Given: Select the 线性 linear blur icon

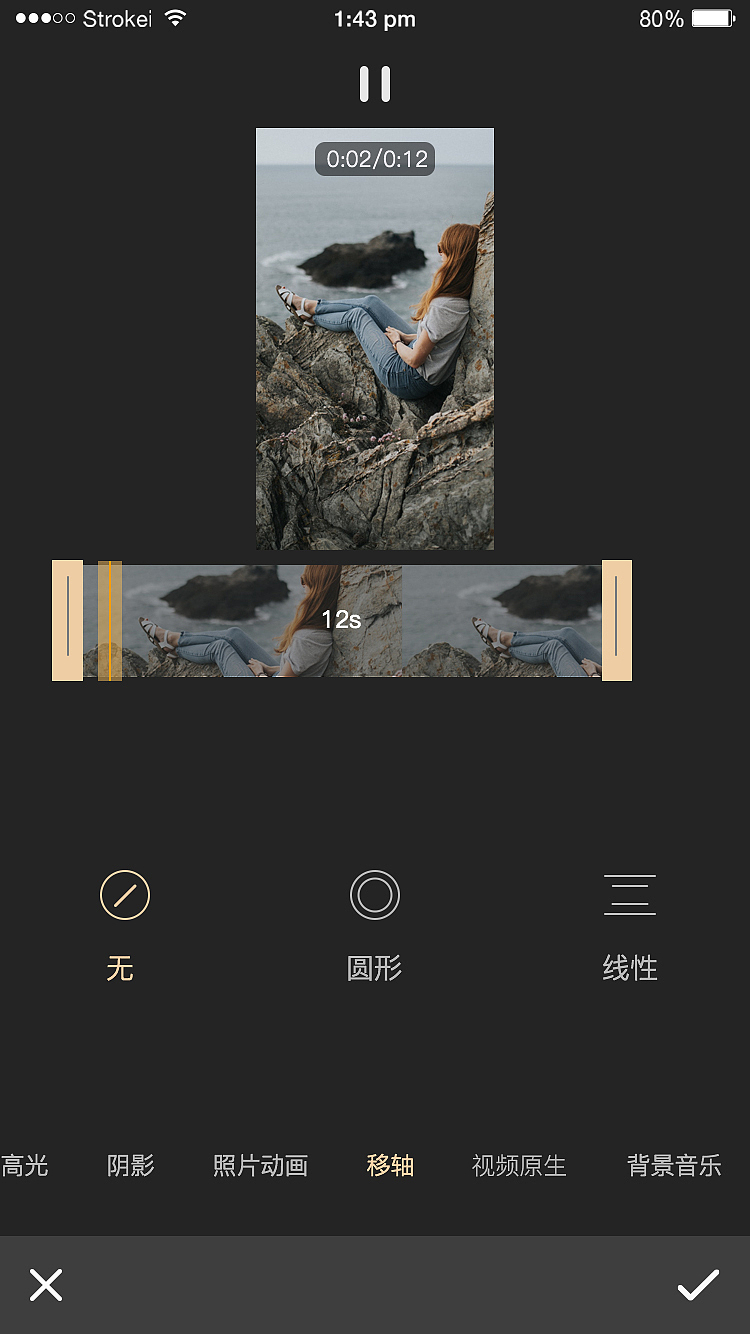Looking at the screenshot, I should click(x=629, y=895).
